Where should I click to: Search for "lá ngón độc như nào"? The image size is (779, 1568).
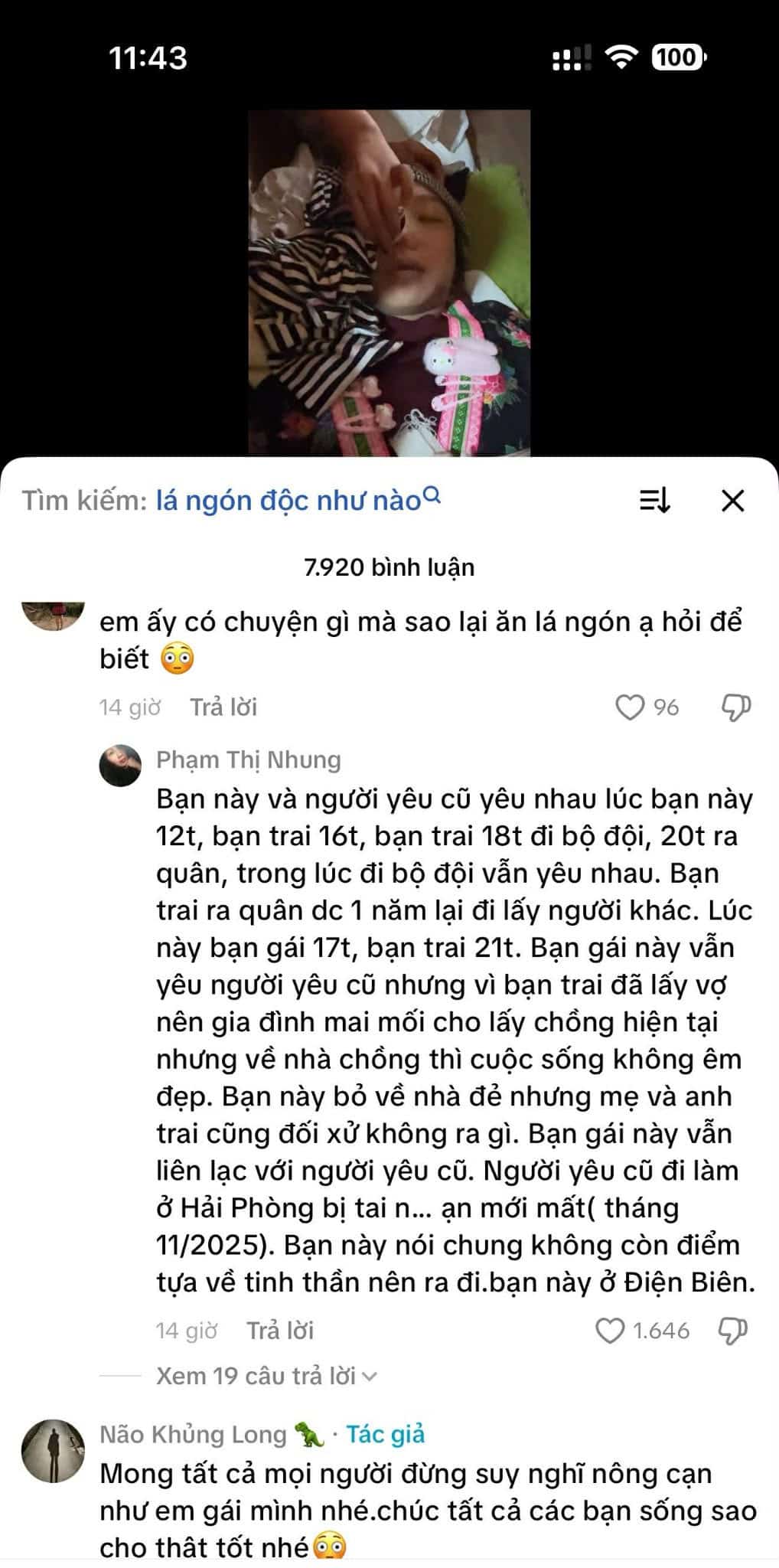coord(297,501)
